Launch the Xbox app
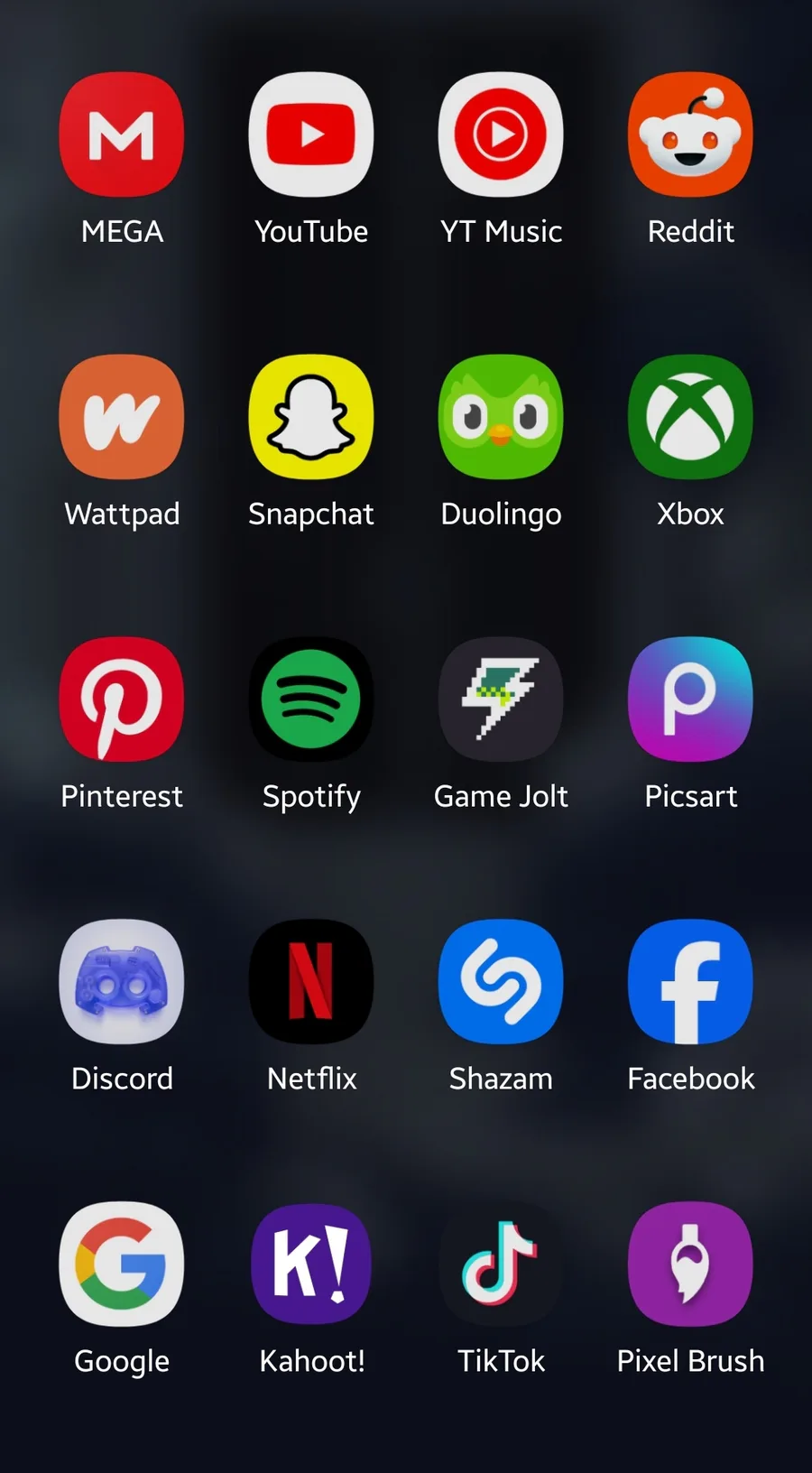 pos(690,417)
